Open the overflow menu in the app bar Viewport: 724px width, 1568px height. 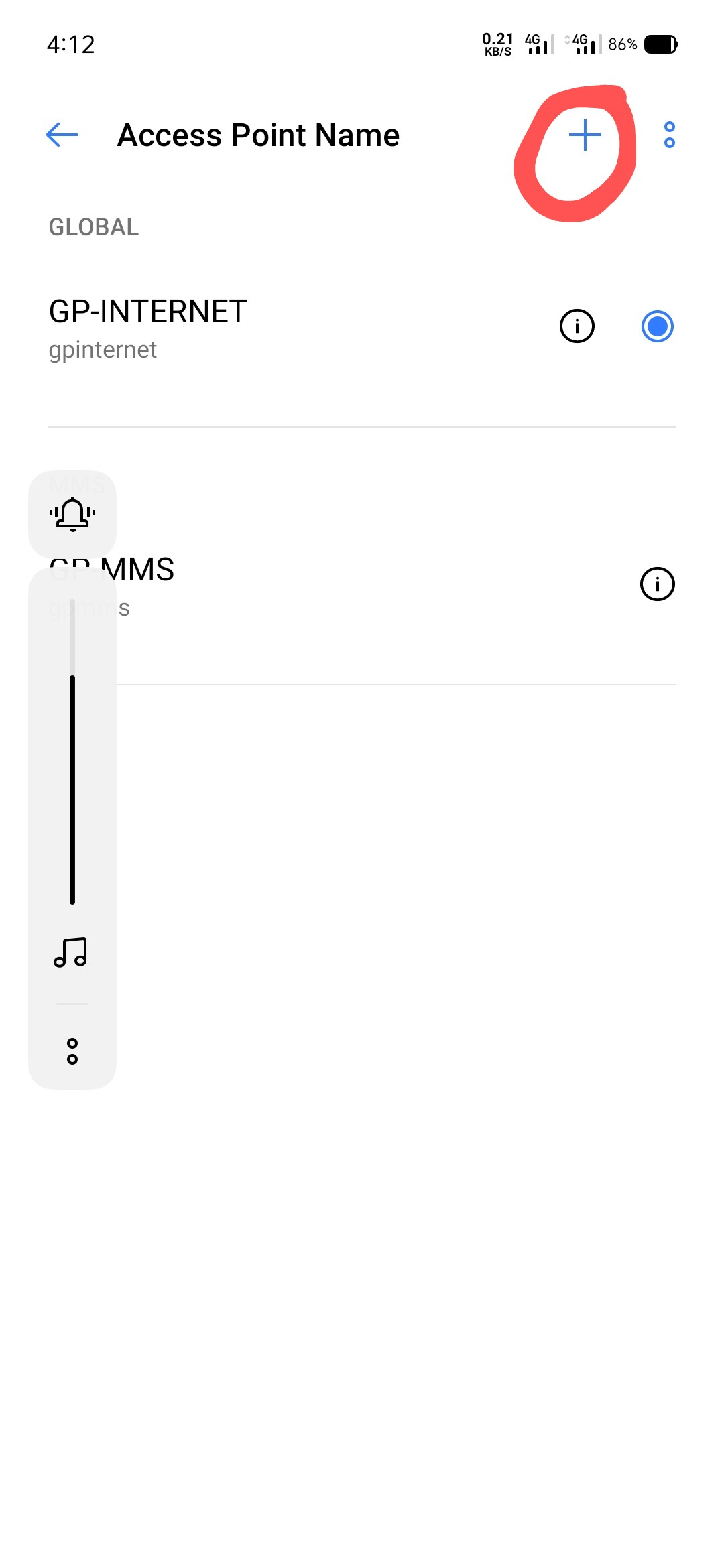[x=669, y=135]
